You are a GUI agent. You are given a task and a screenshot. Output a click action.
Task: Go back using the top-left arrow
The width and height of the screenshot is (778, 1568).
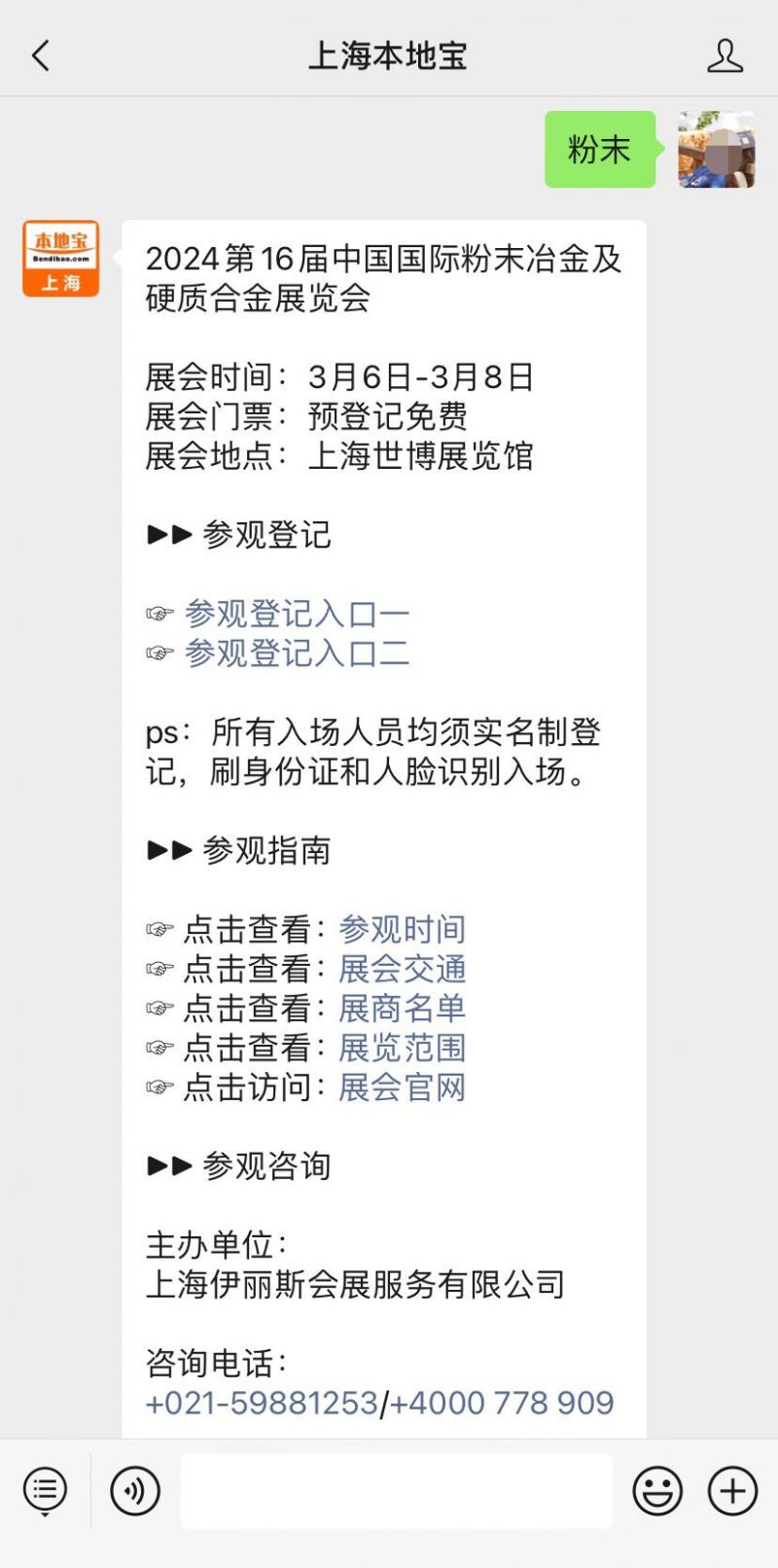tap(41, 56)
